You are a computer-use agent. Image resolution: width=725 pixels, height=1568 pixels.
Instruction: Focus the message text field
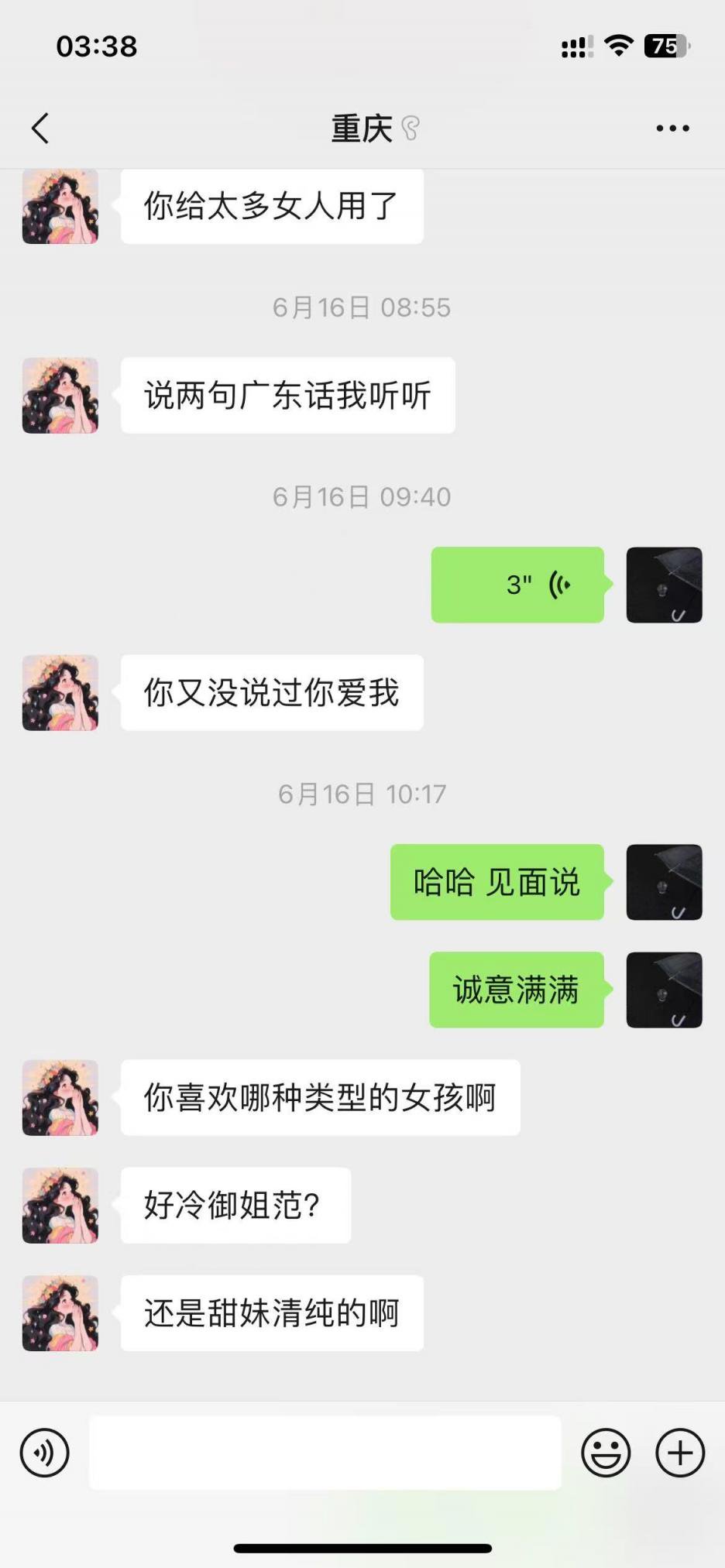pyautogui.click(x=325, y=1453)
